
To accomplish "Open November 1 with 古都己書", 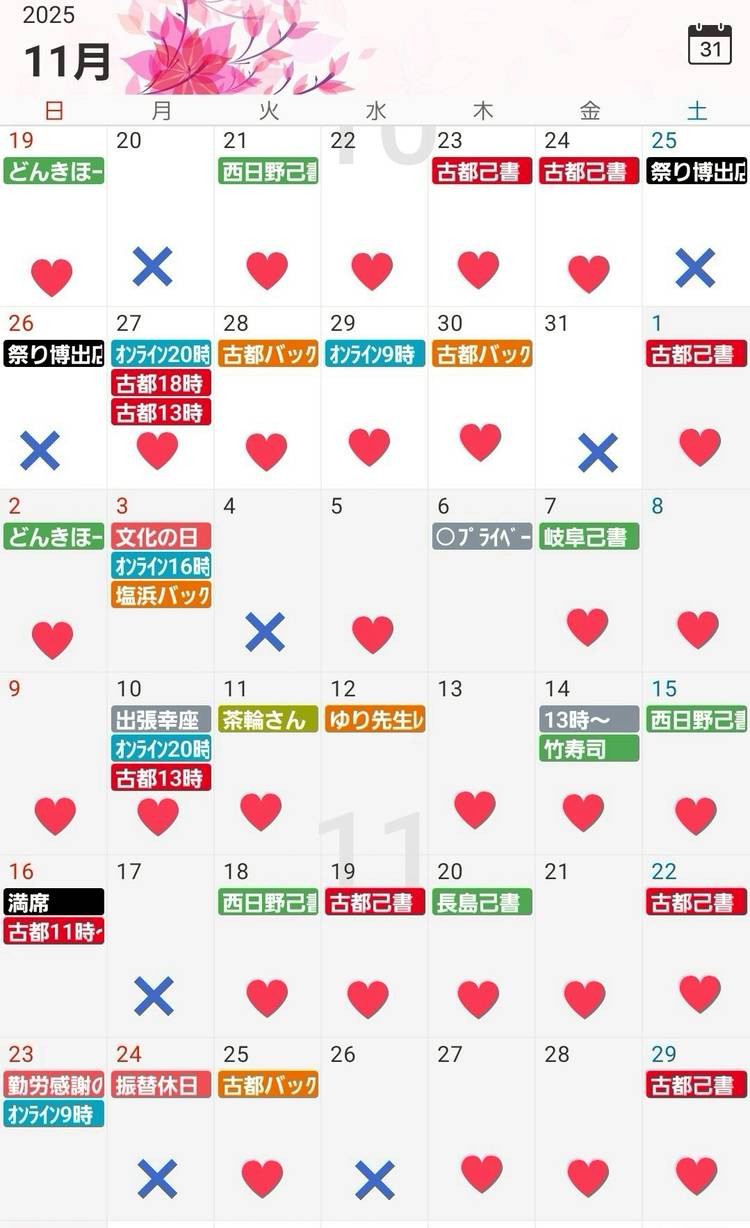I will [696, 397].
